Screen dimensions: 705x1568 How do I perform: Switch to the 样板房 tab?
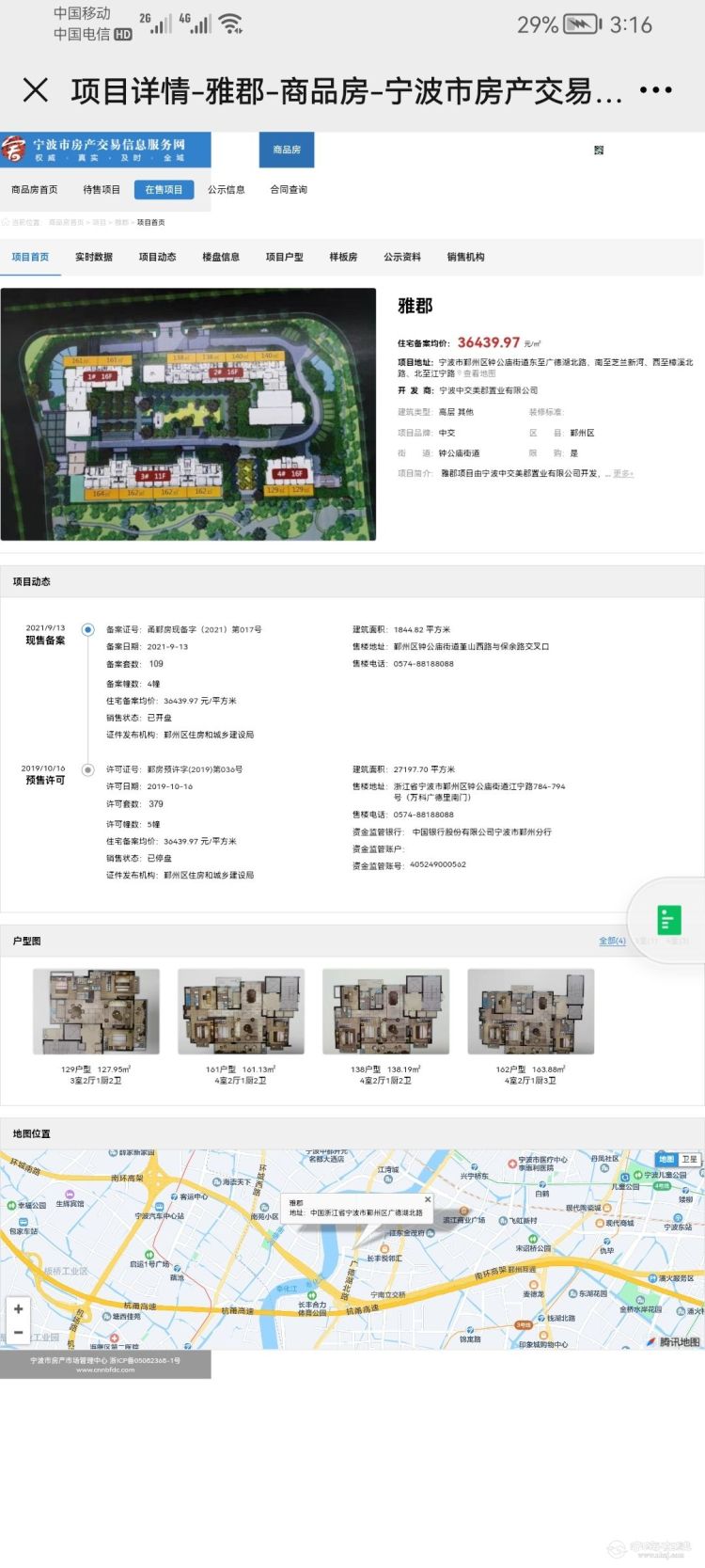(x=343, y=257)
